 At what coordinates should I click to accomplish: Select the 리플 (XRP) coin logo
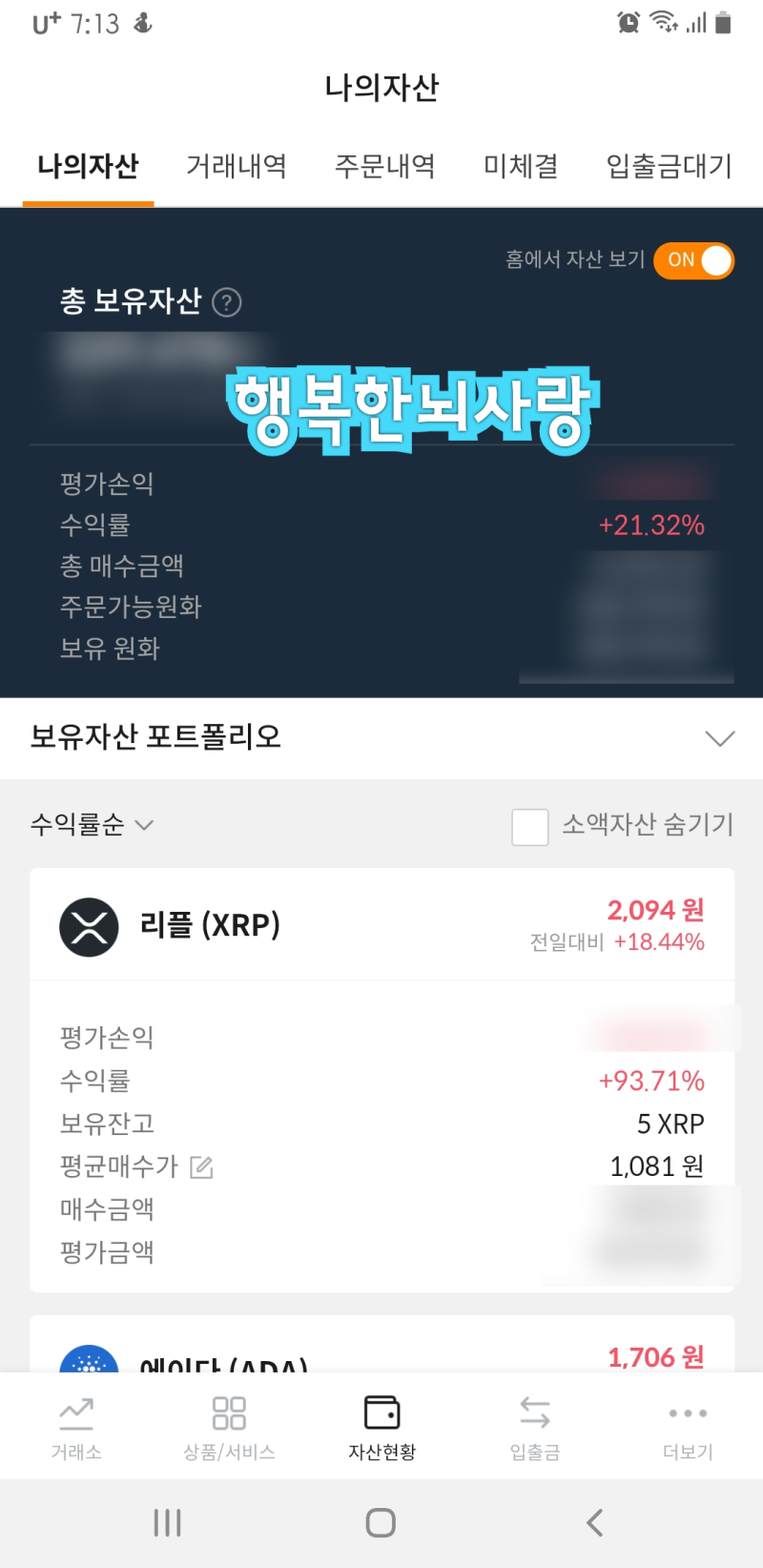pos(88,924)
